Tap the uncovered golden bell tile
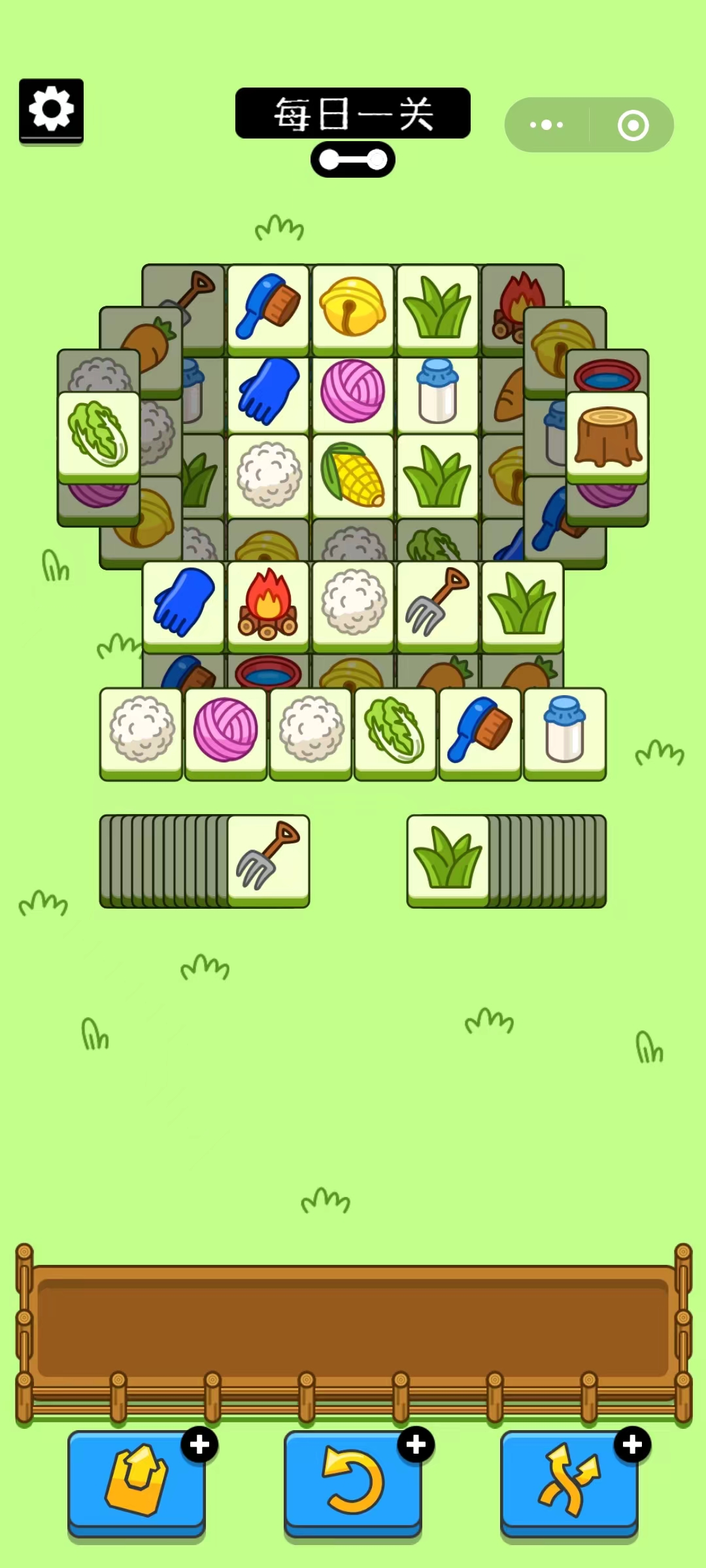 tap(353, 307)
